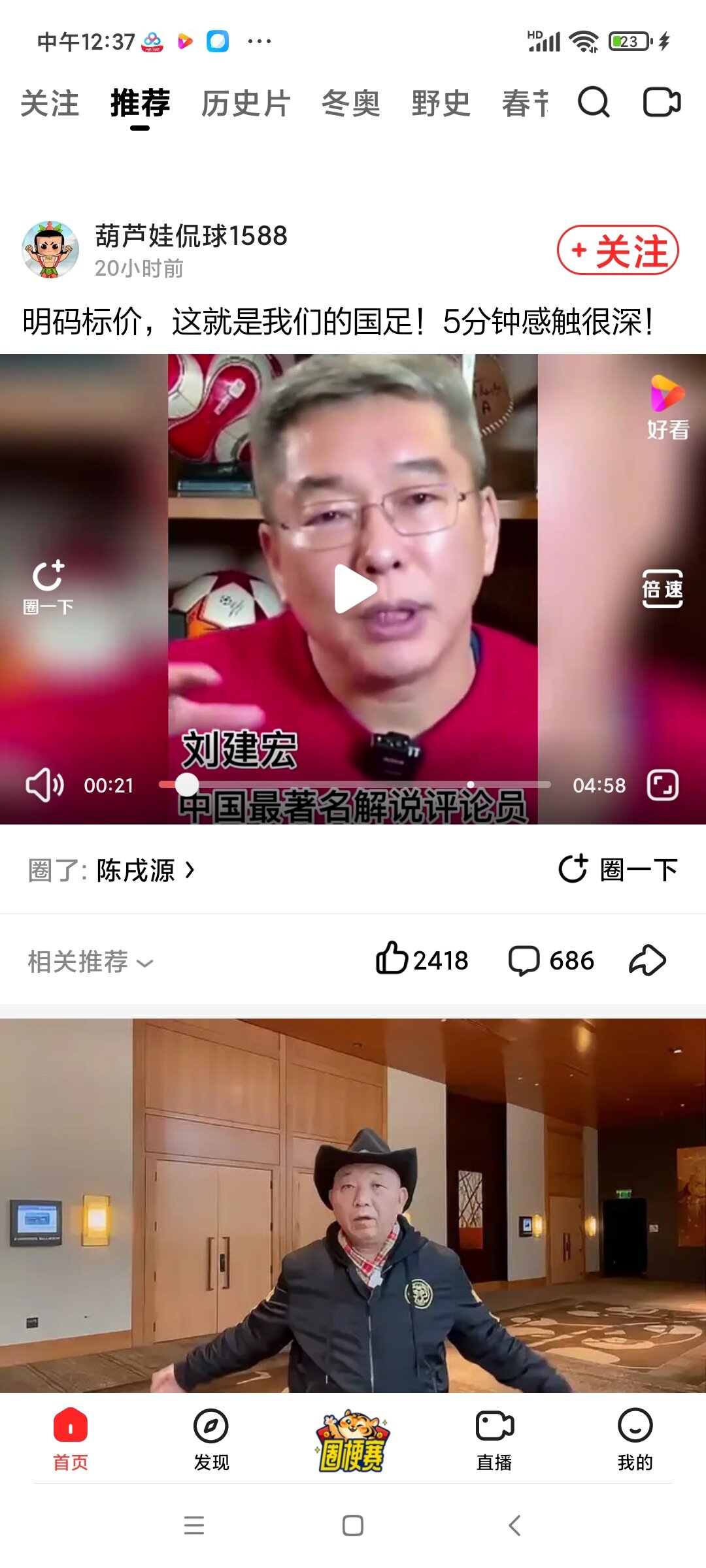Follow 葫芦娃侃球1588 with the 关注 button

tap(618, 250)
